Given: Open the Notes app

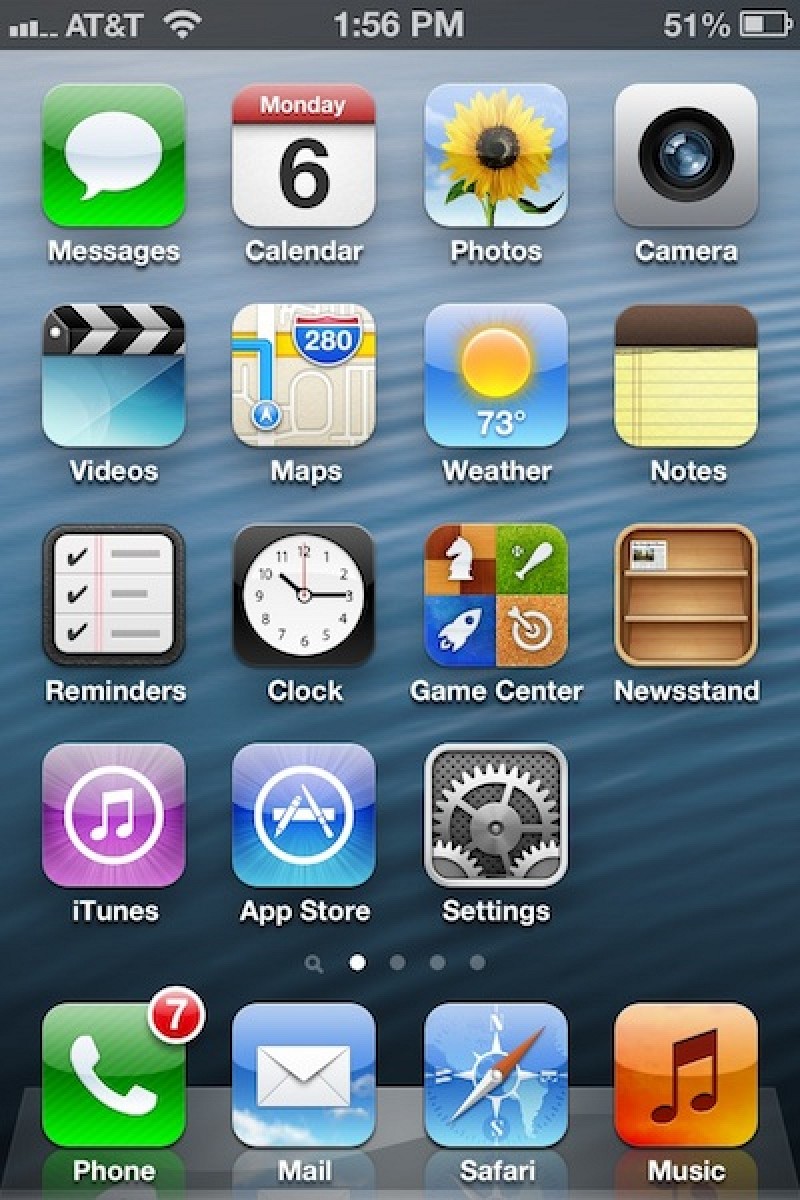Looking at the screenshot, I should tap(686, 375).
